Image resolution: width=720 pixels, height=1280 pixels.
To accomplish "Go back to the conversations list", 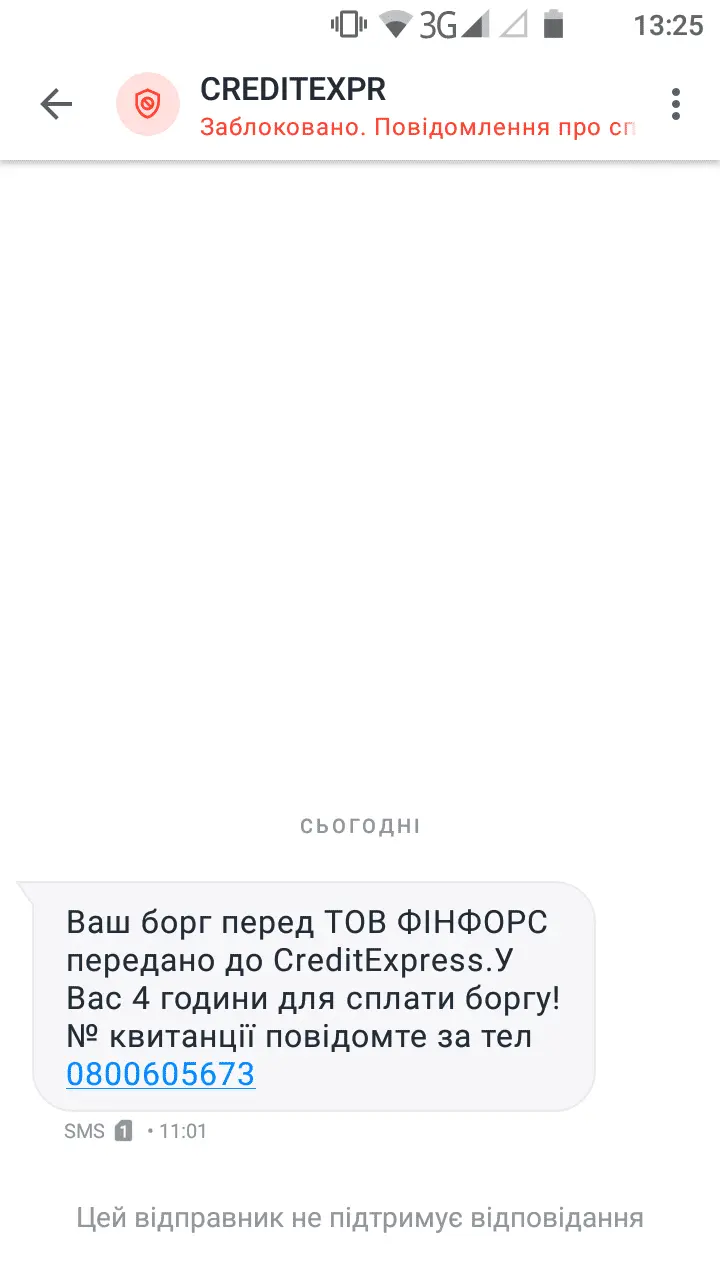I will tap(56, 104).
